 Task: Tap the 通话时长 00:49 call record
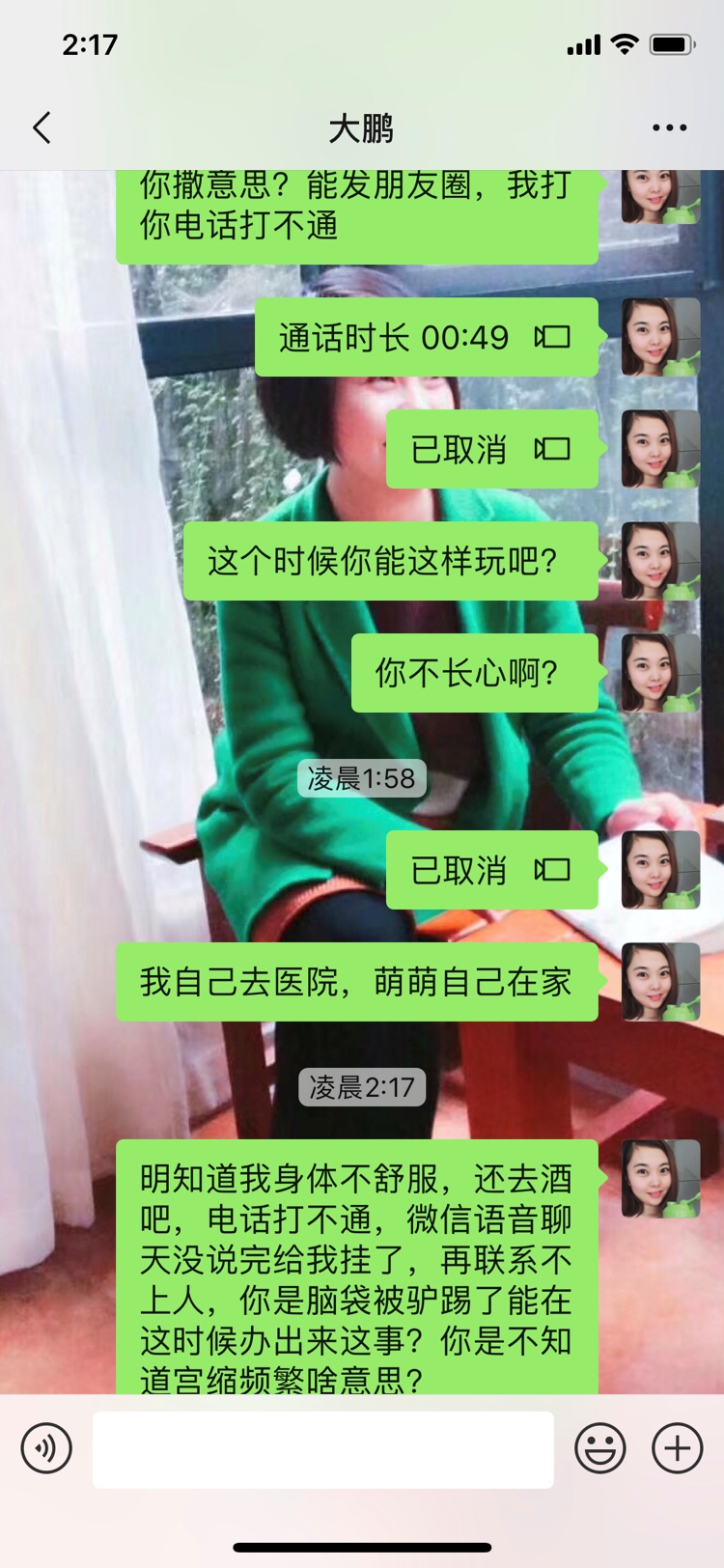click(426, 338)
